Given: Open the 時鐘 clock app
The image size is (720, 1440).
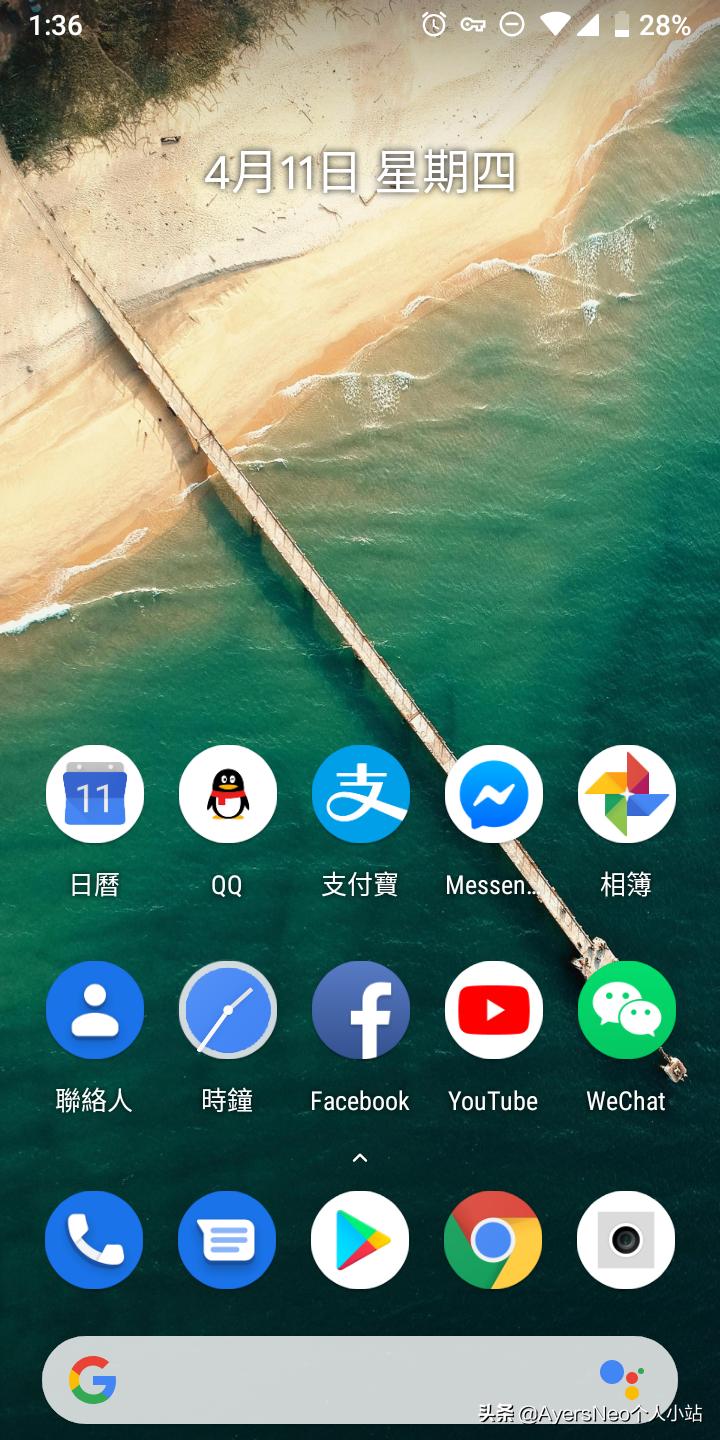Looking at the screenshot, I should (227, 1010).
